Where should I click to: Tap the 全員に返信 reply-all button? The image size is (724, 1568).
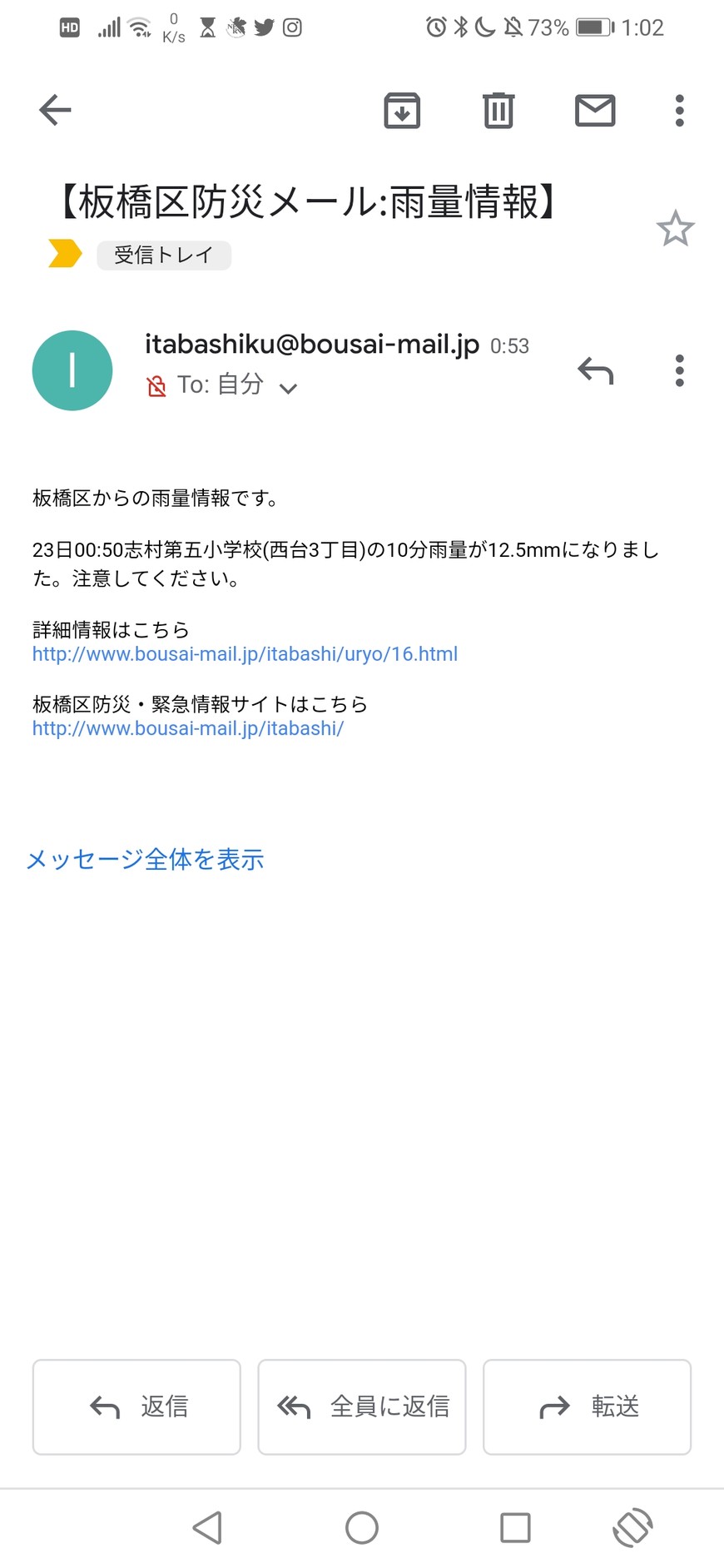pos(362,1407)
